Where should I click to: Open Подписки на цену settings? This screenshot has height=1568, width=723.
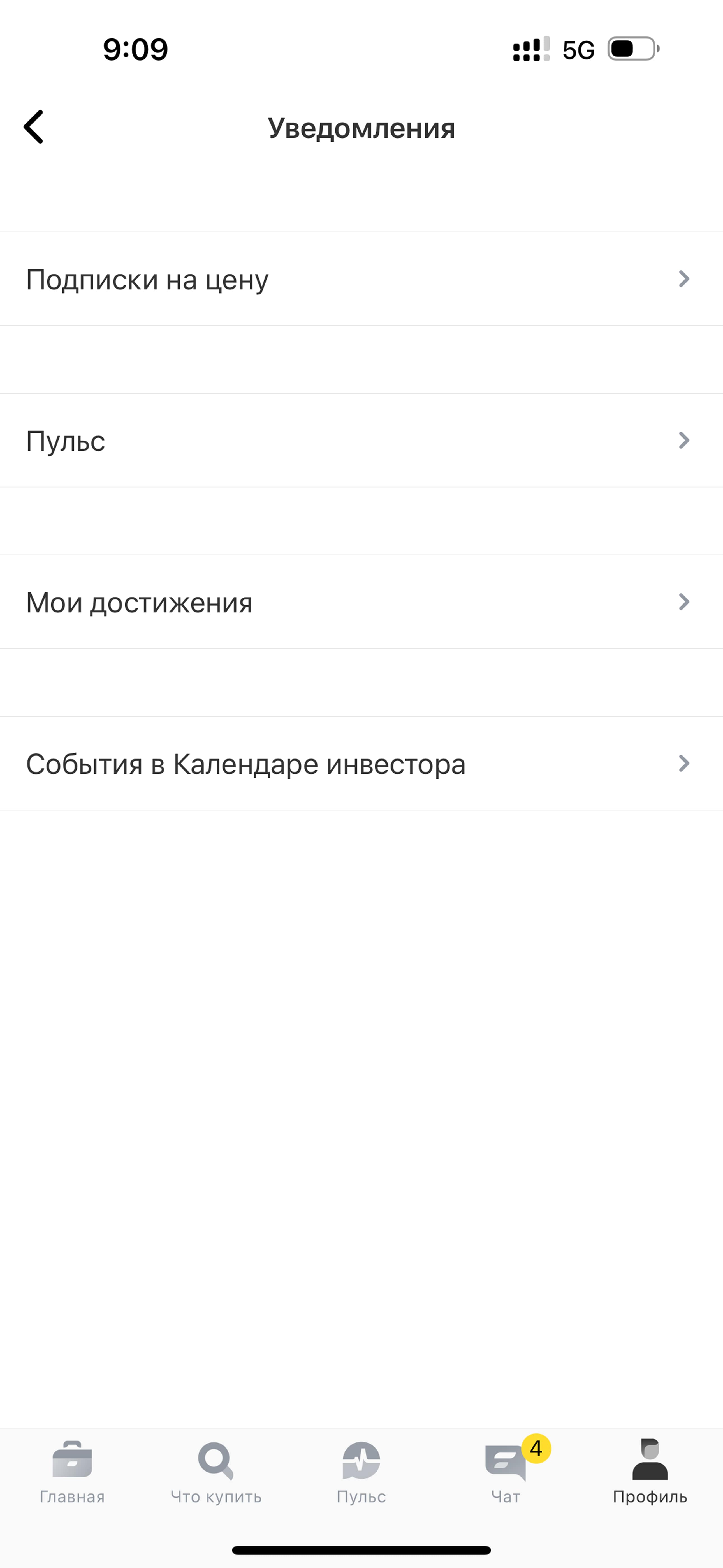click(x=361, y=279)
